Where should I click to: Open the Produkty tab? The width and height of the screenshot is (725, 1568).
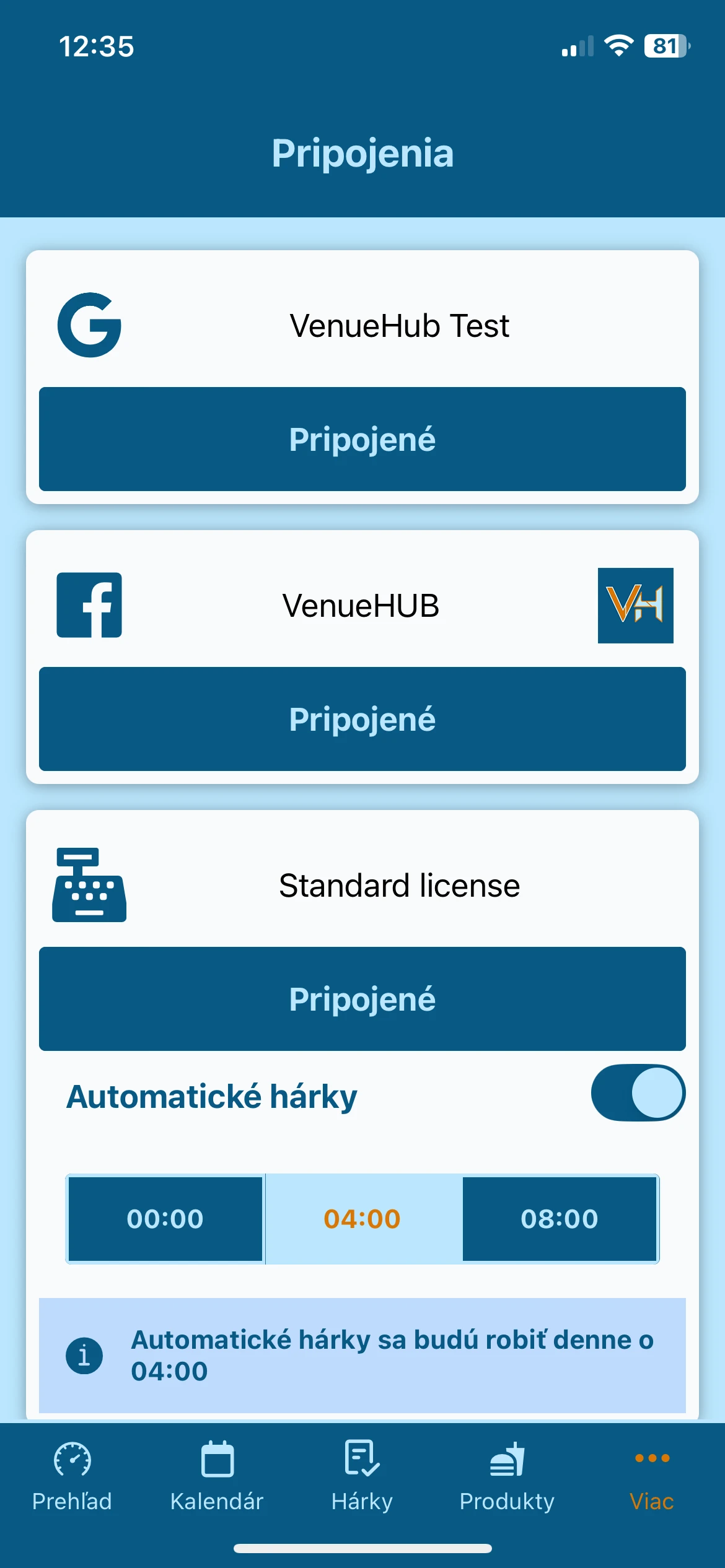pyautogui.click(x=507, y=1476)
